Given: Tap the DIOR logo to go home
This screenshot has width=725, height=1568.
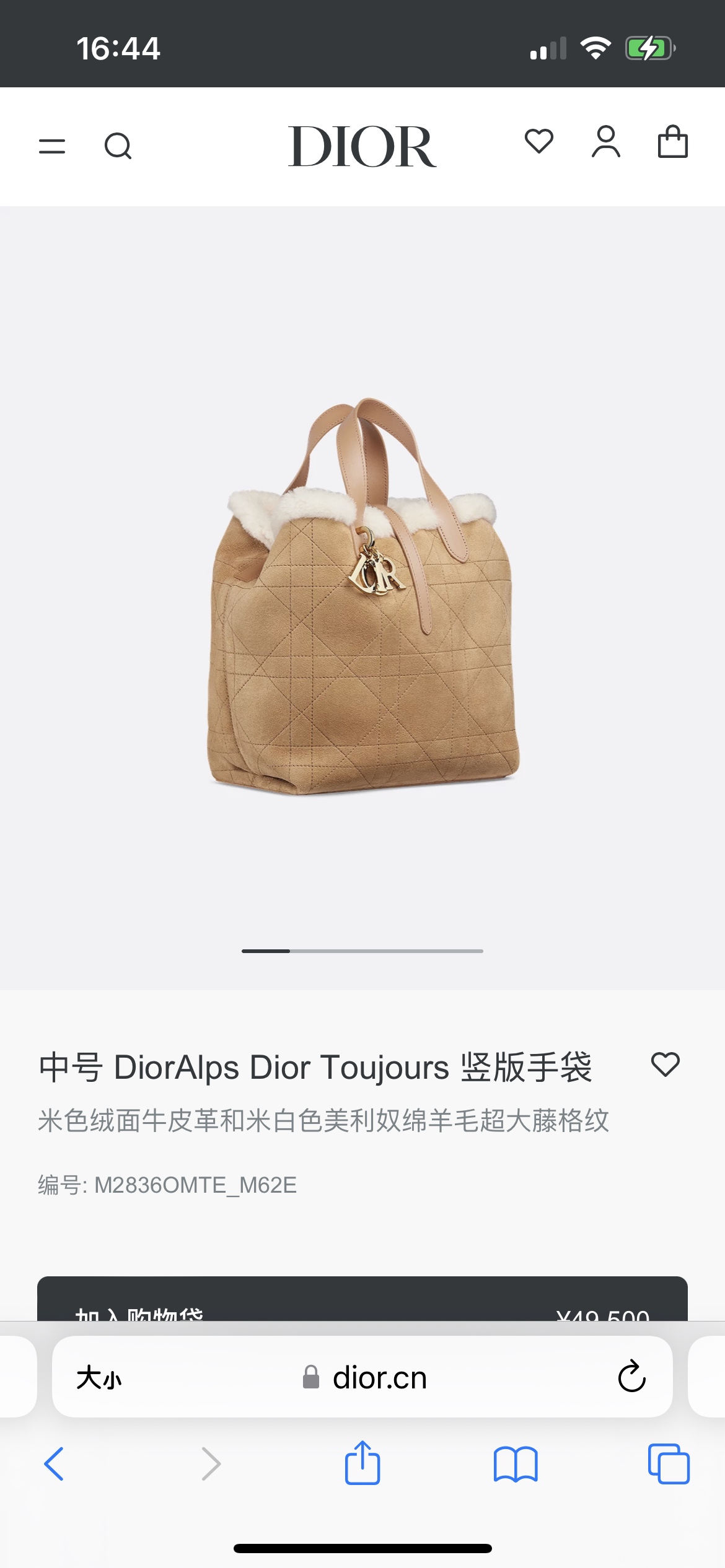Looking at the screenshot, I should (x=362, y=147).
